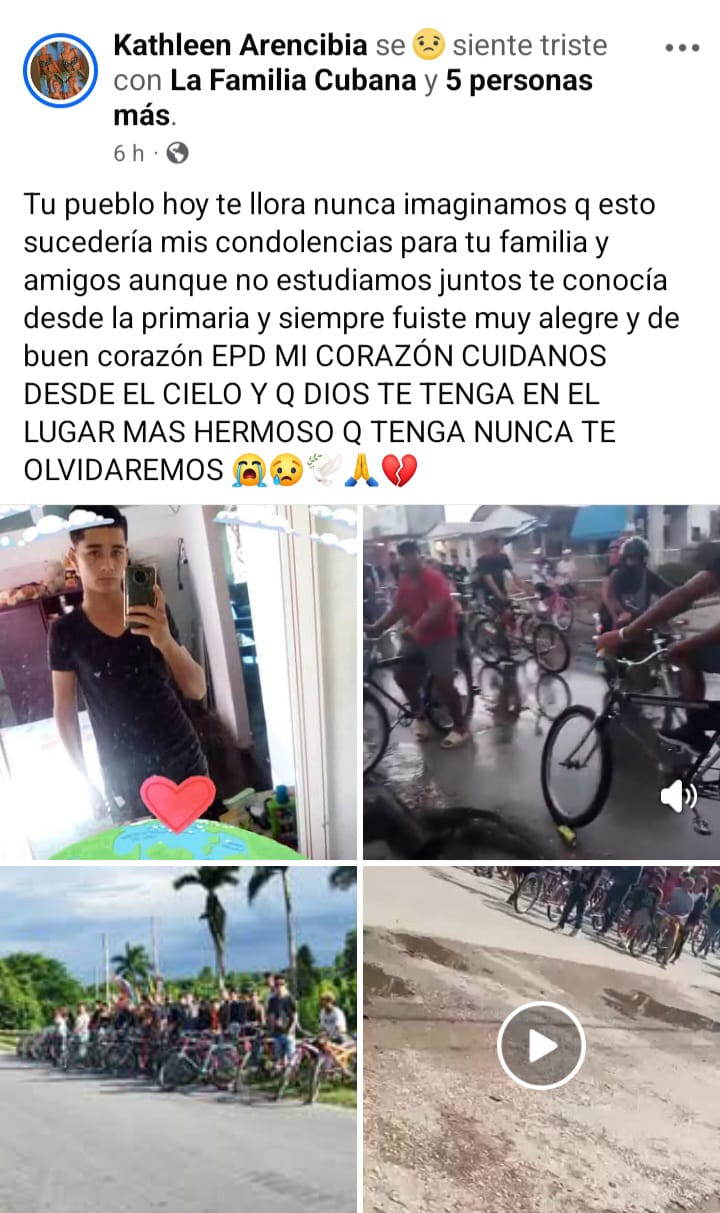This screenshot has width=720, height=1213.
Task: Play the dirt road video
Action: [541, 1046]
